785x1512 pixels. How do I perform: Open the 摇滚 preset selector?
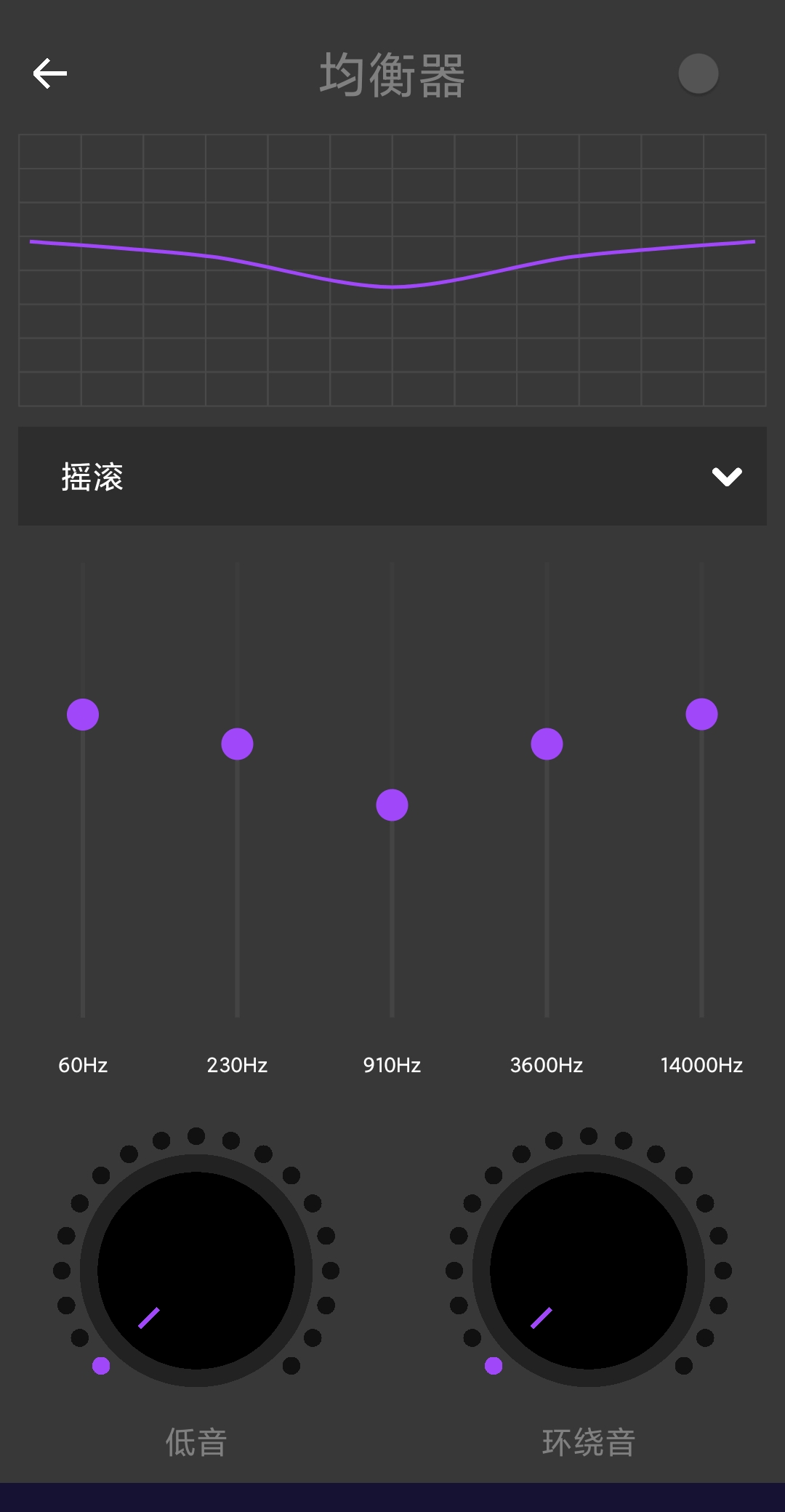[392, 476]
